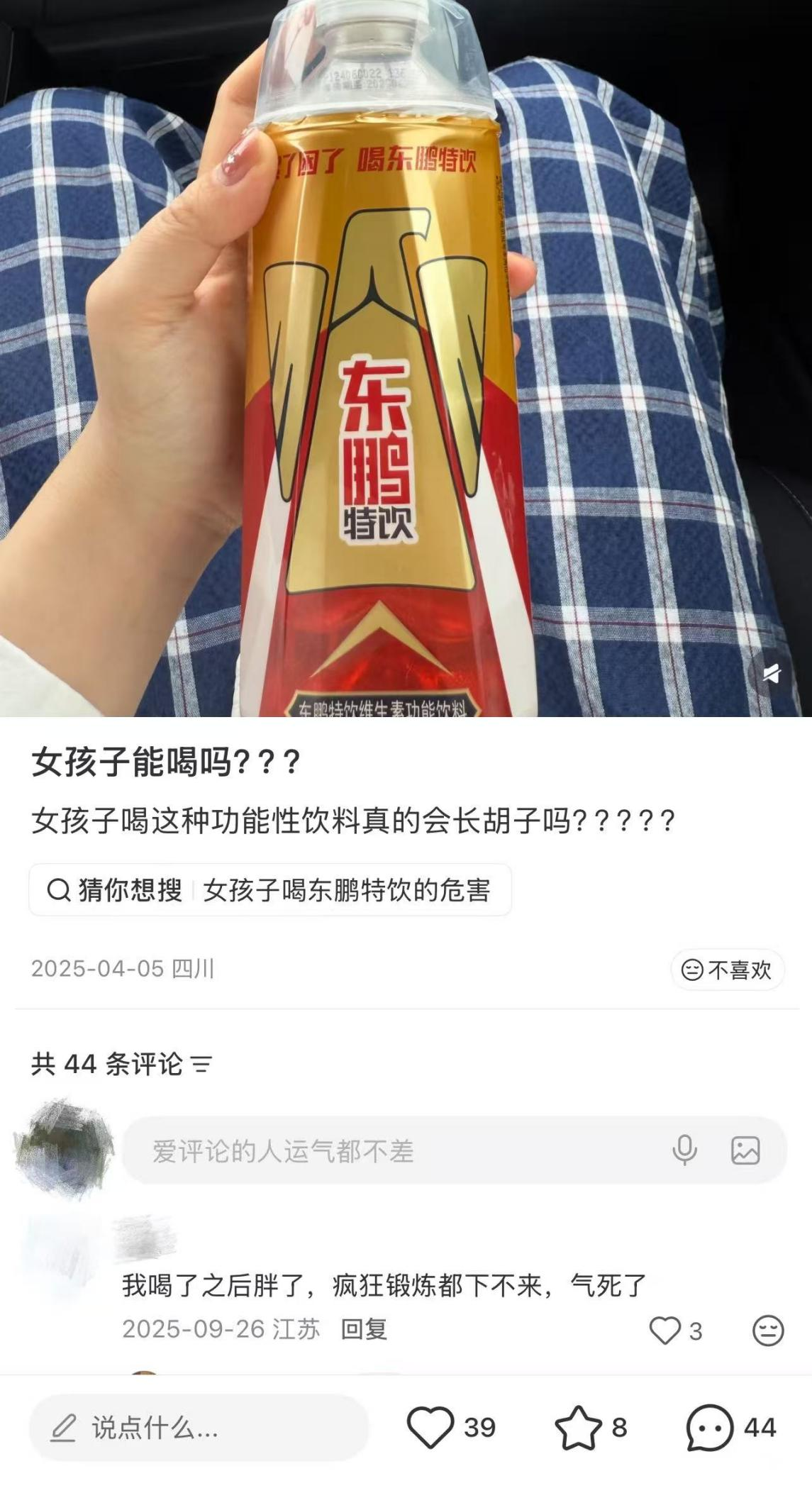Tap the 说点什么 comment box
This screenshot has width=812, height=1510.
pos(199,1427)
